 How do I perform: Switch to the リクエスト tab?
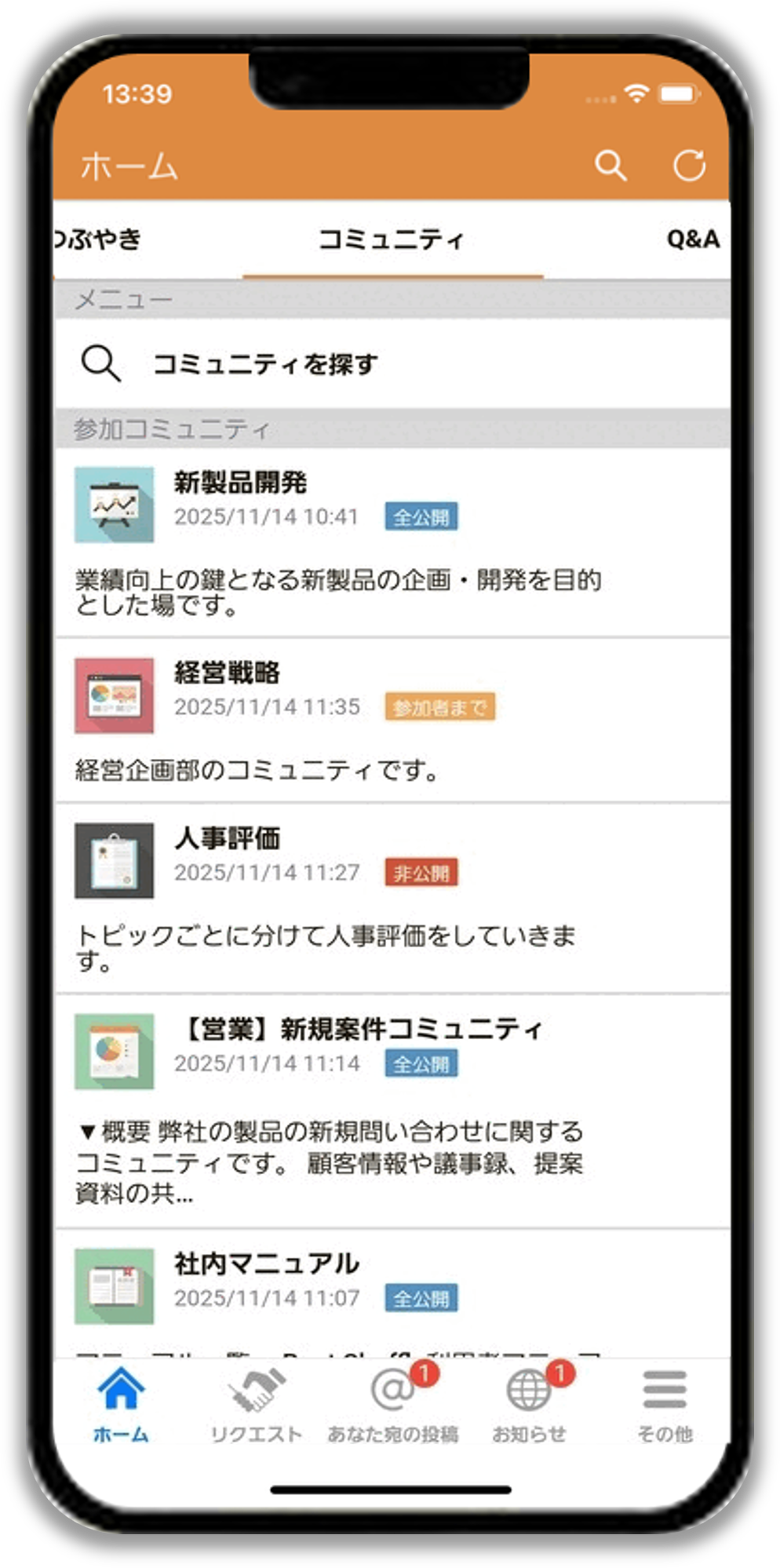pos(256,1403)
